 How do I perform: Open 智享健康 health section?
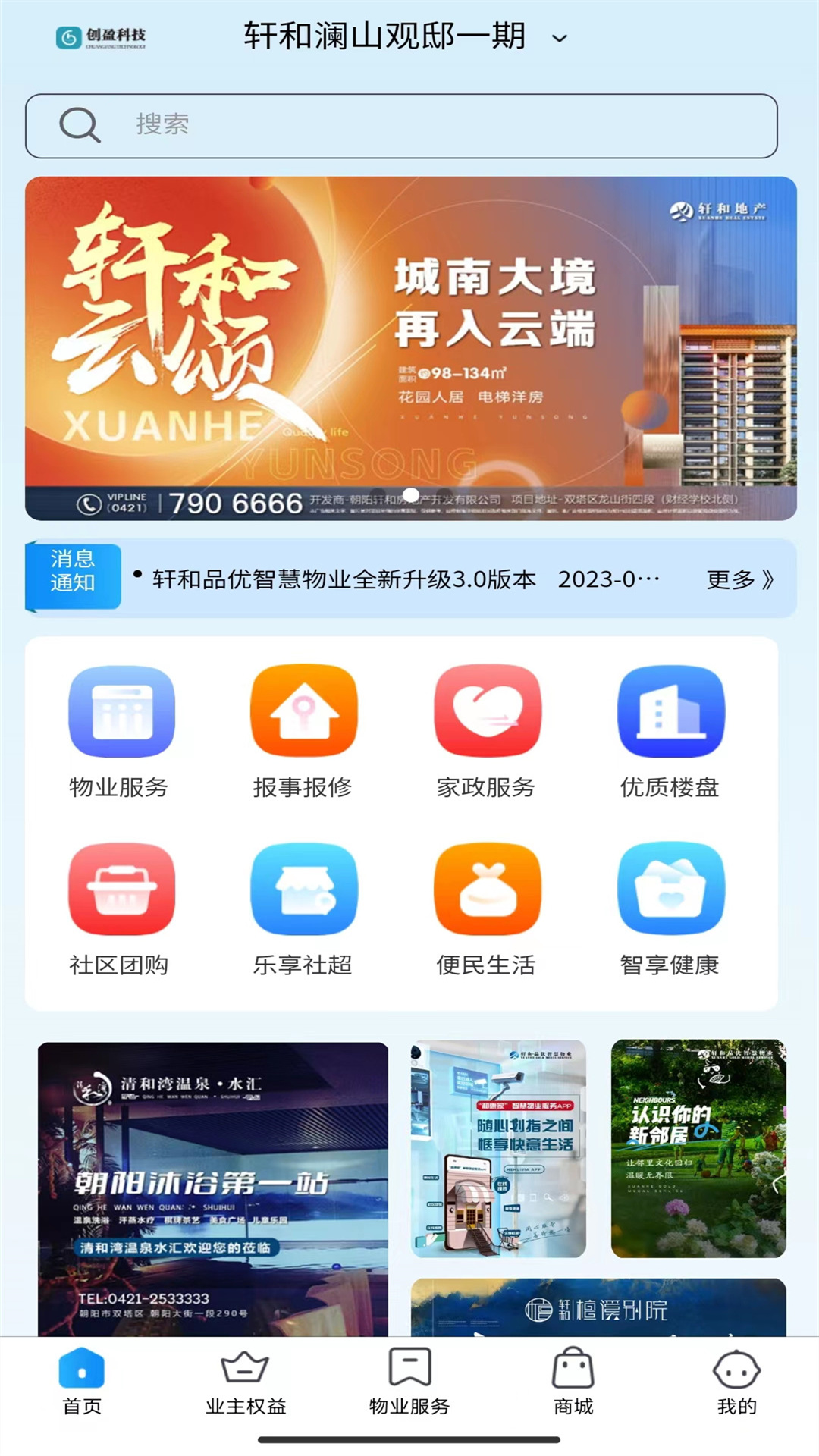tap(670, 908)
